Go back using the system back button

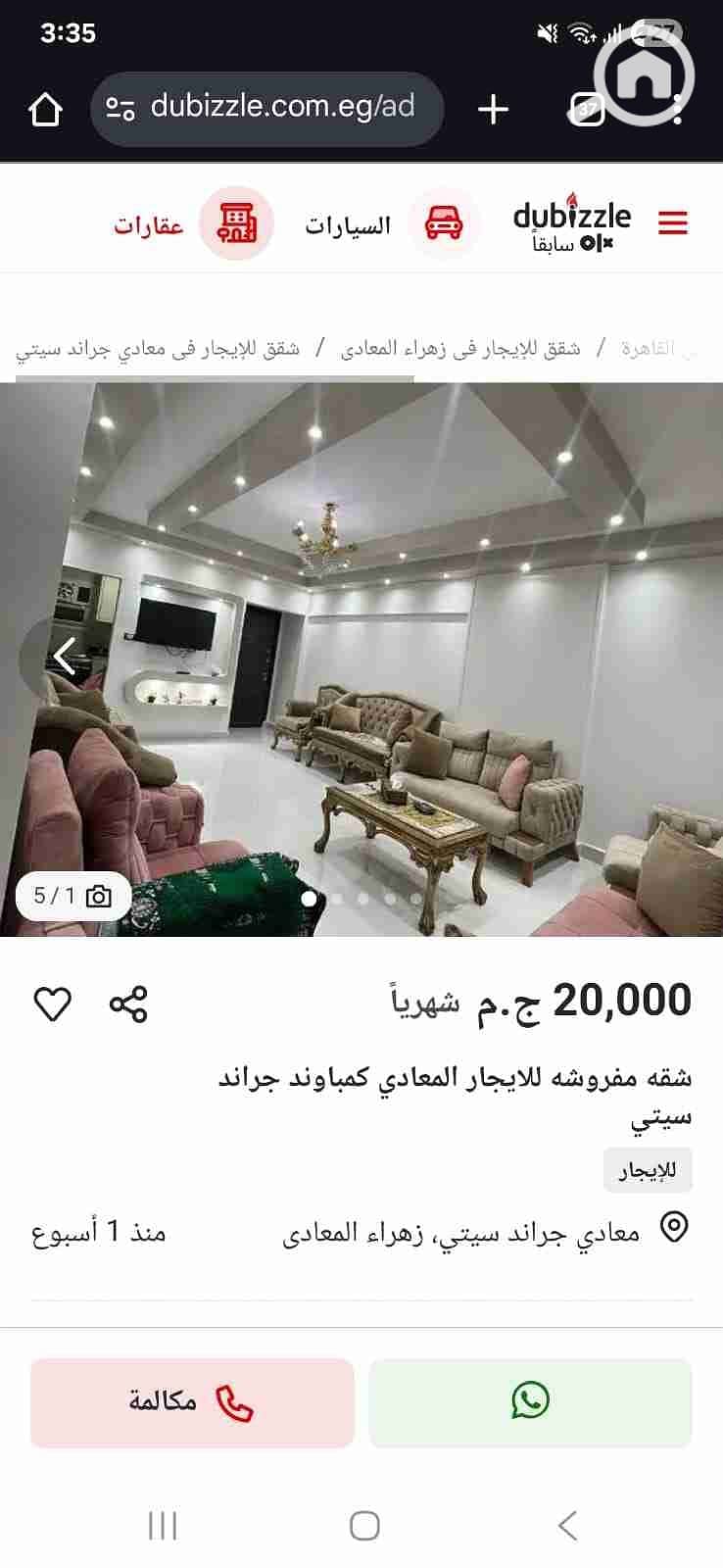(567, 1526)
